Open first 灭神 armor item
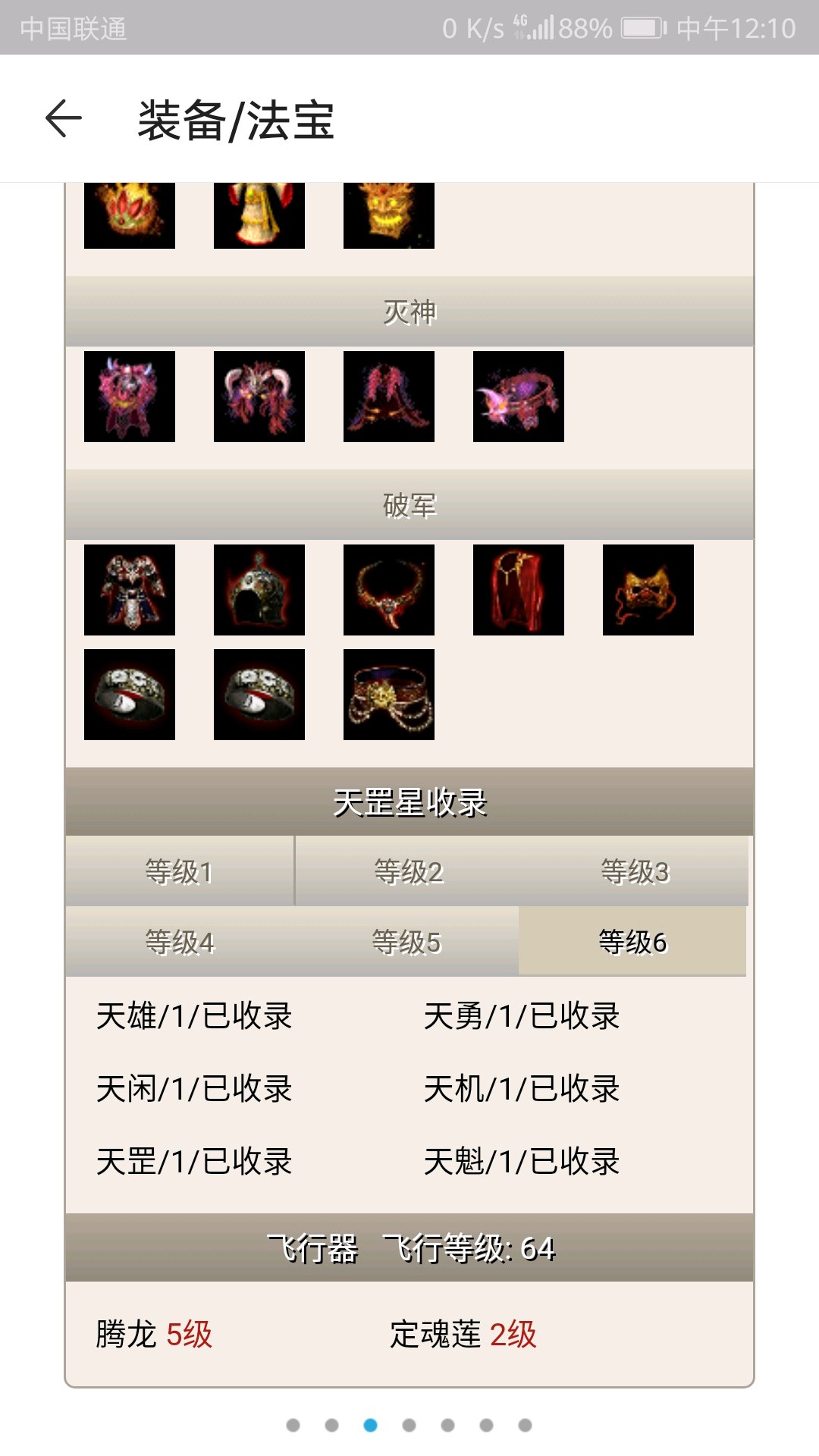This screenshot has height=1456, width=819. [x=130, y=397]
